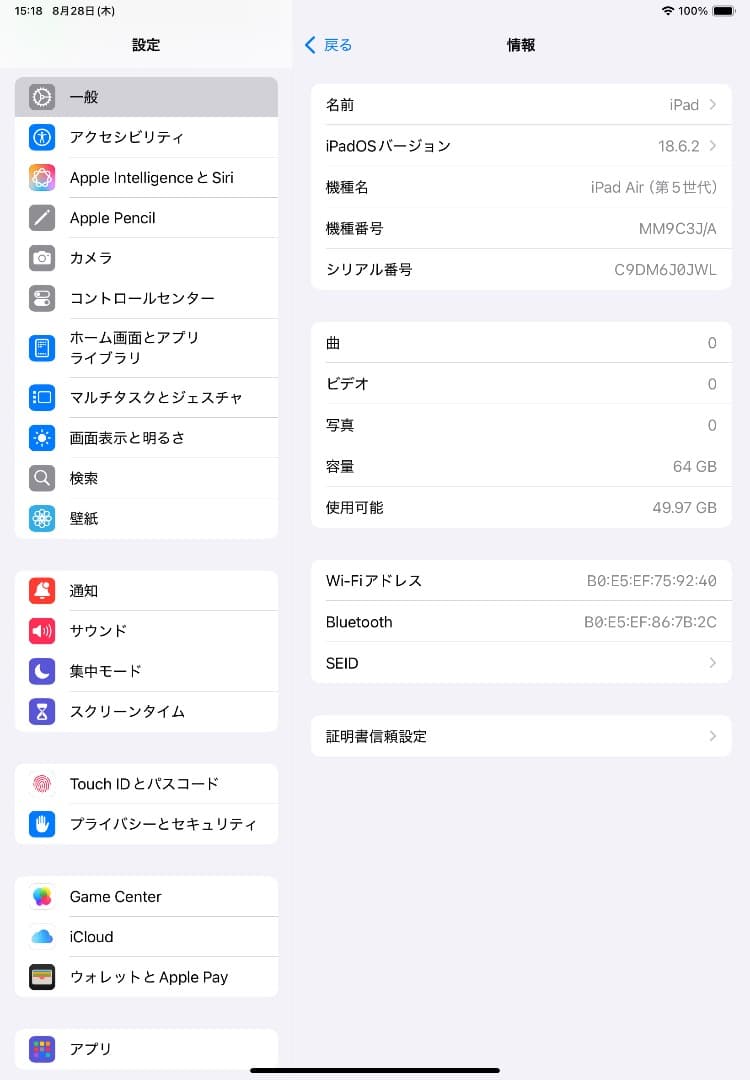Select 一般 in the sidebar
Viewport: 750px width, 1080px height.
pyautogui.click(x=146, y=97)
